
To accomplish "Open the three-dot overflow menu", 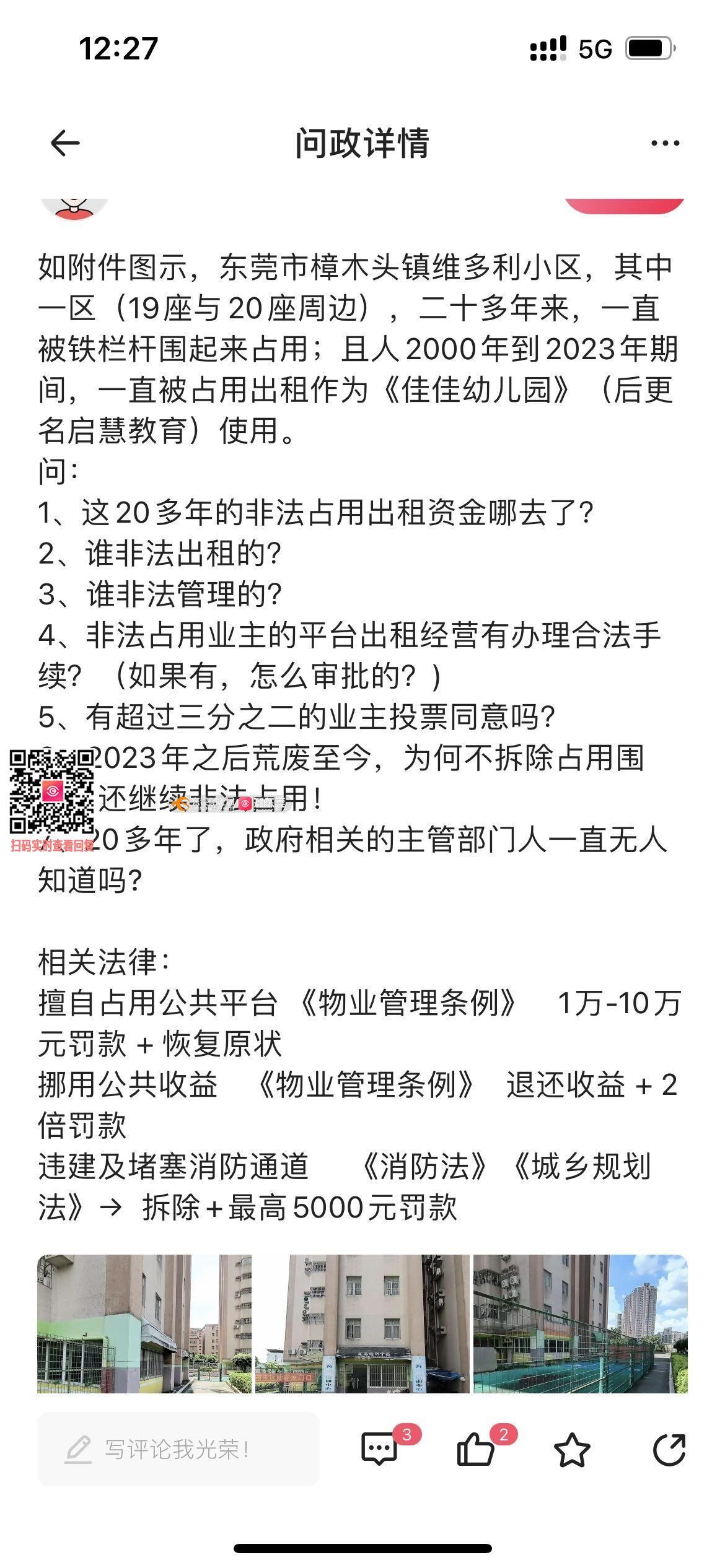I will click(x=665, y=144).
